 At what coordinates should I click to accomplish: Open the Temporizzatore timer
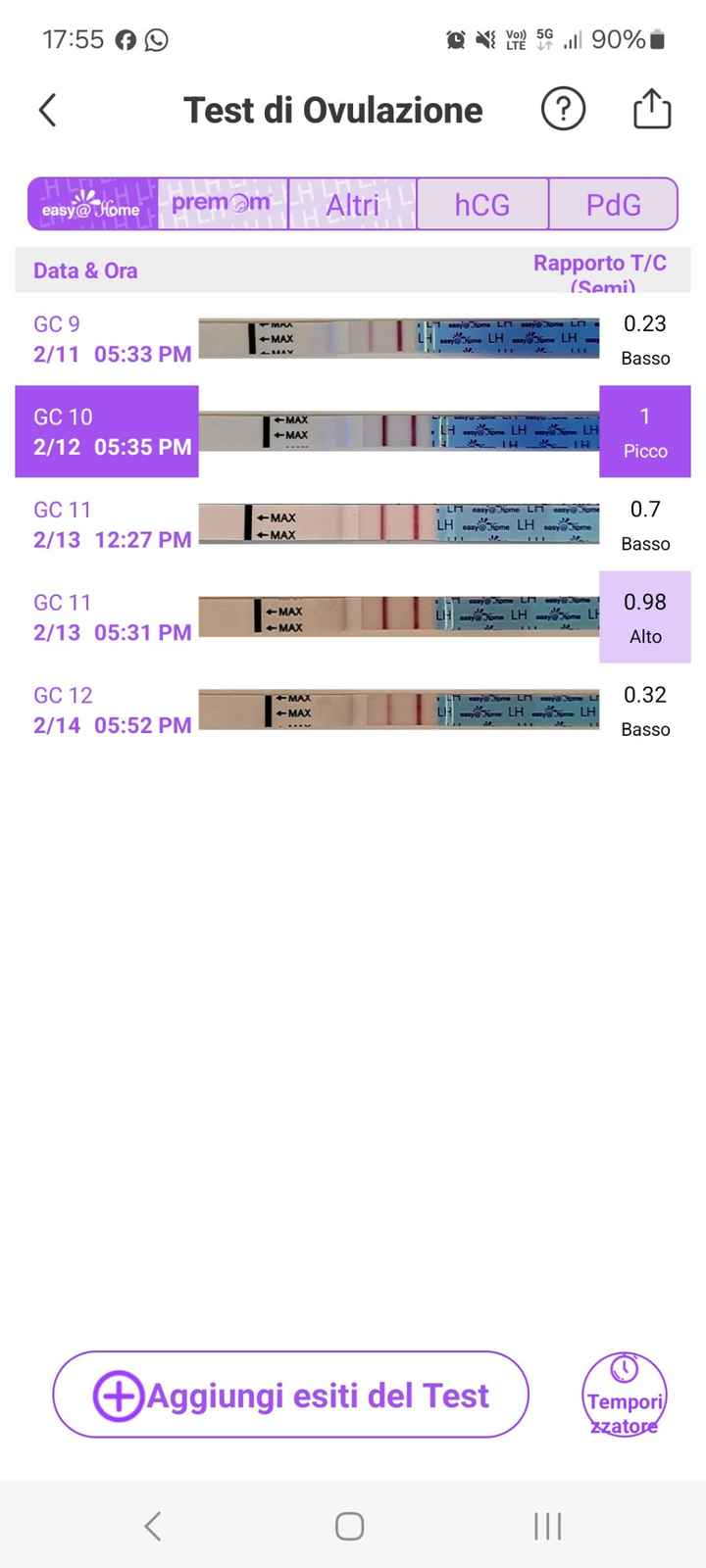tap(625, 1395)
